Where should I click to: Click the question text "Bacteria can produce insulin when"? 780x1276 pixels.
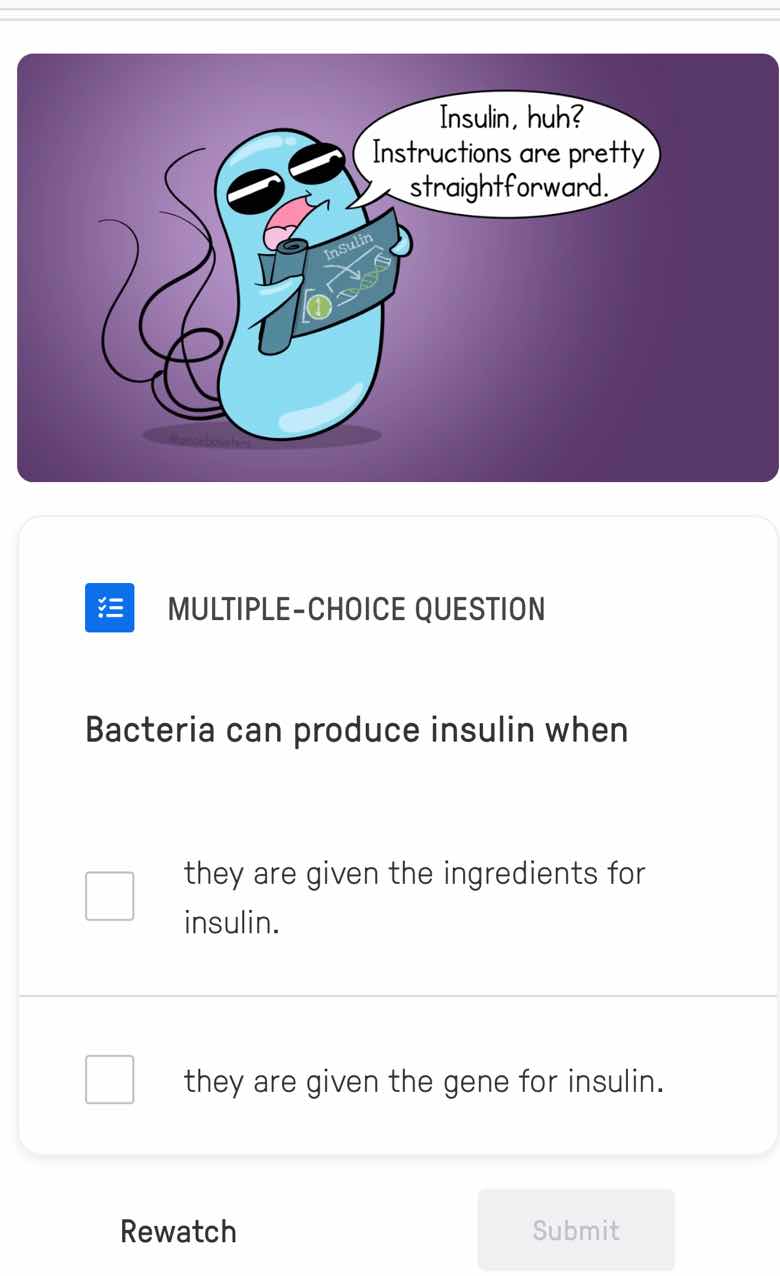pyautogui.click(x=355, y=729)
